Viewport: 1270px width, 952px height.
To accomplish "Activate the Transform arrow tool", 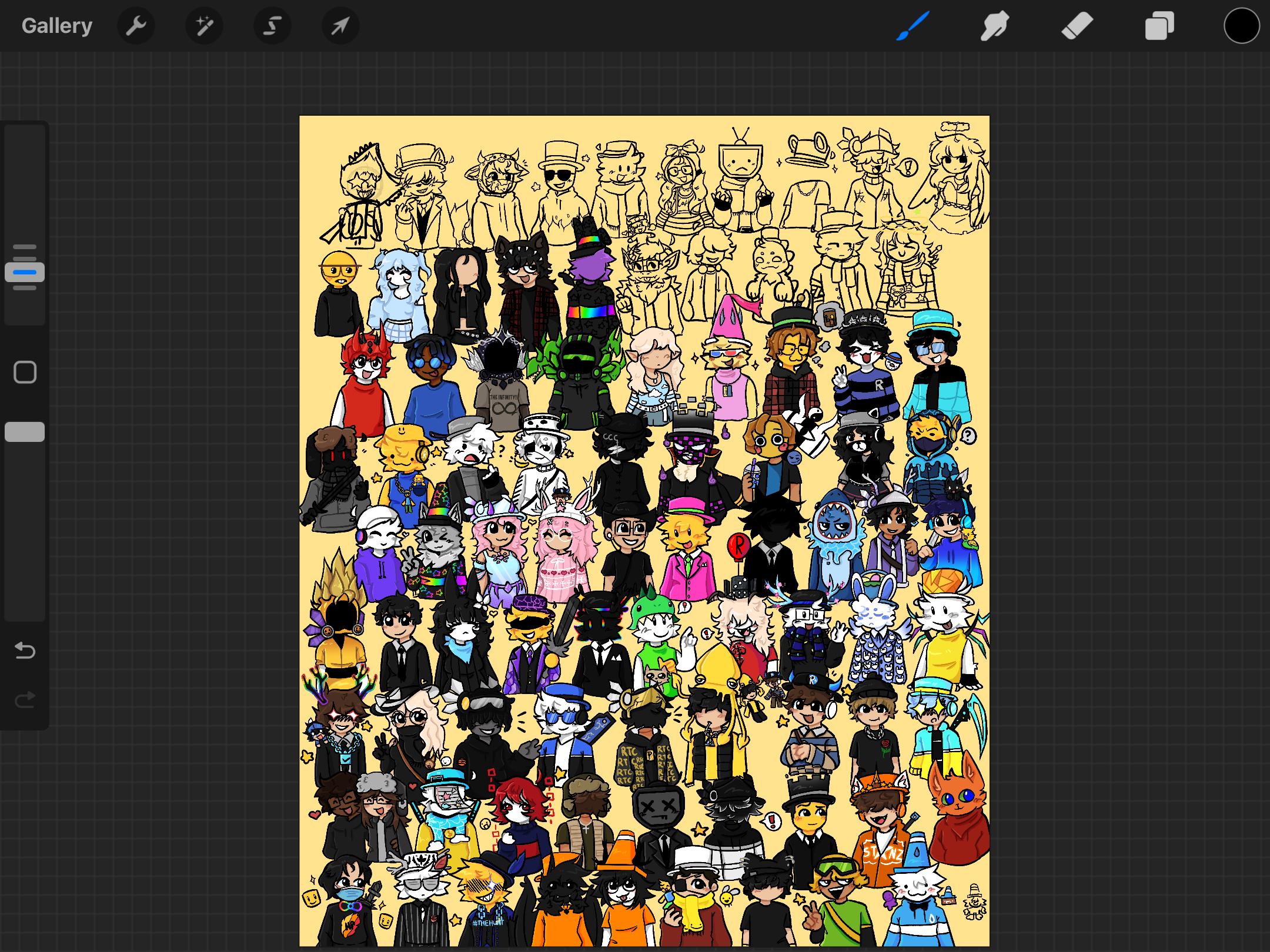I will [x=340, y=26].
